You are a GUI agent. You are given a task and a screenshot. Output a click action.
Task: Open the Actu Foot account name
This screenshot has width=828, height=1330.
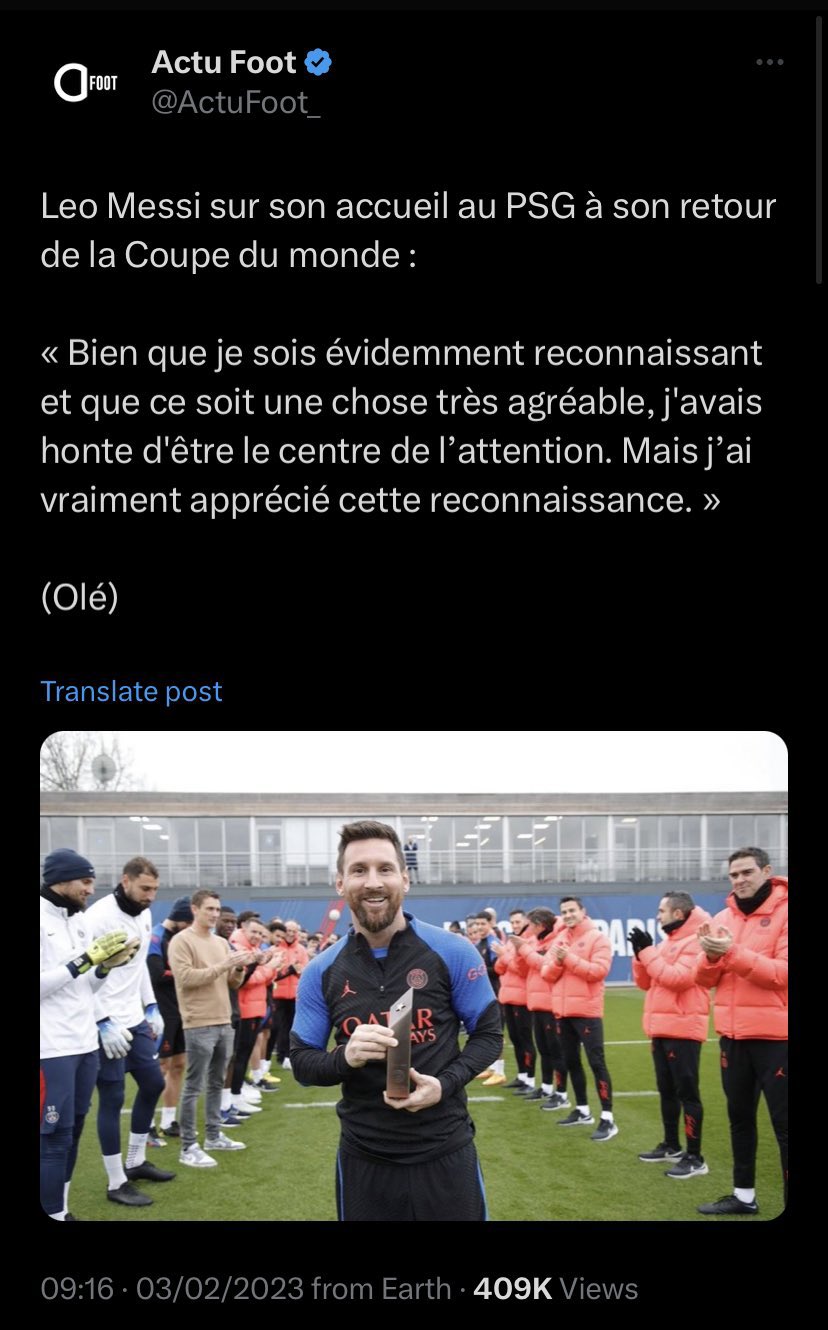[224, 63]
